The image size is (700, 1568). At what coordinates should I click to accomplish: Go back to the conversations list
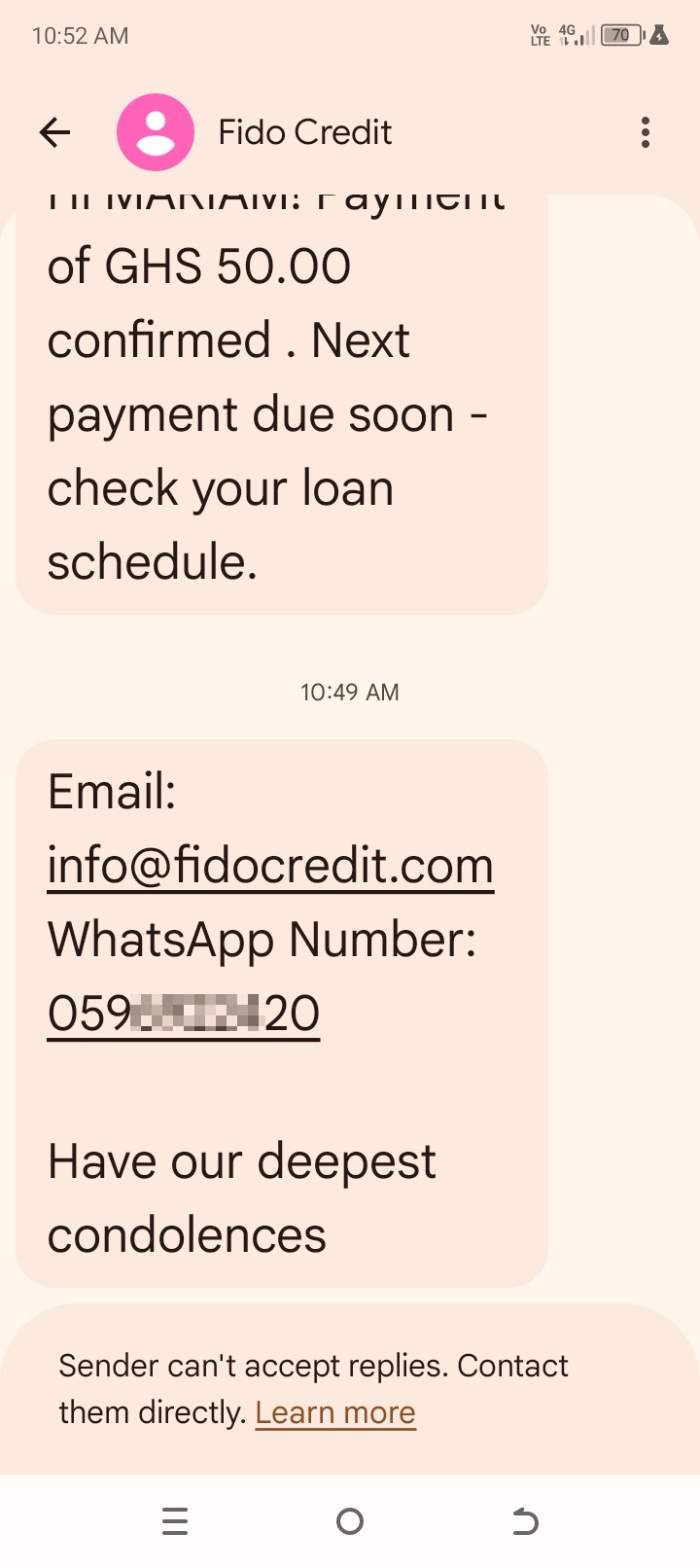[55, 132]
